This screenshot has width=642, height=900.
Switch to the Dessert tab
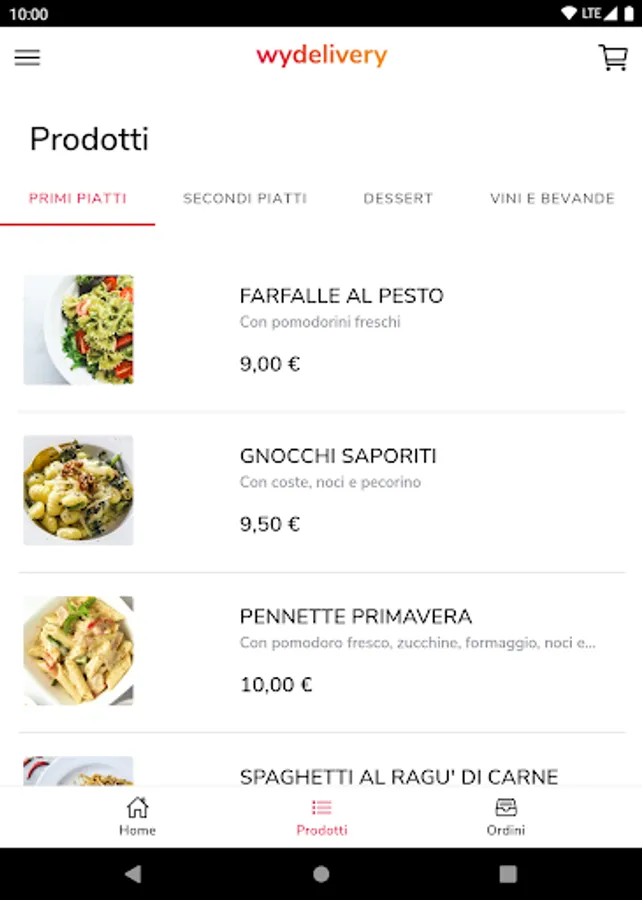tap(398, 198)
